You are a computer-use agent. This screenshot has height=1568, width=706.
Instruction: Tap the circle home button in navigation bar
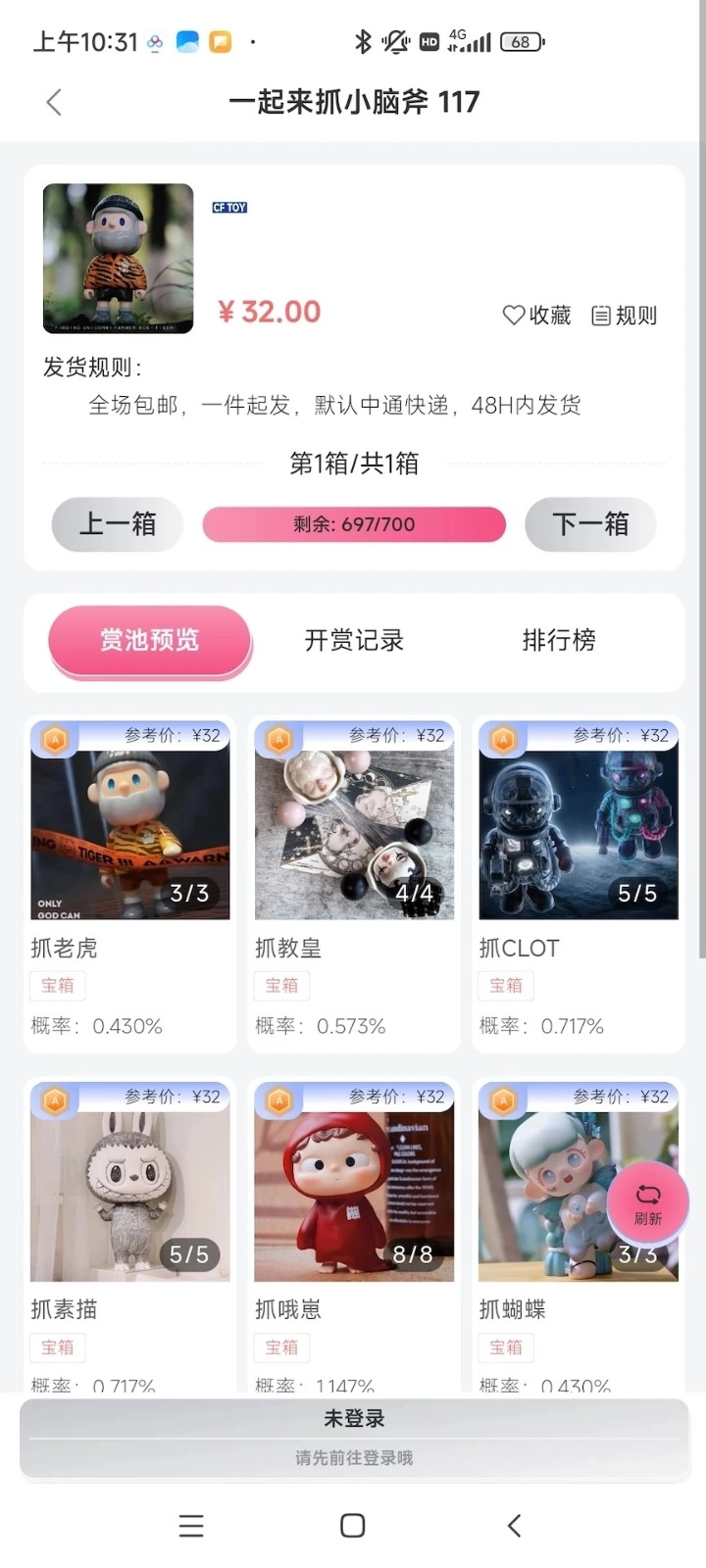[x=351, y=1525]
